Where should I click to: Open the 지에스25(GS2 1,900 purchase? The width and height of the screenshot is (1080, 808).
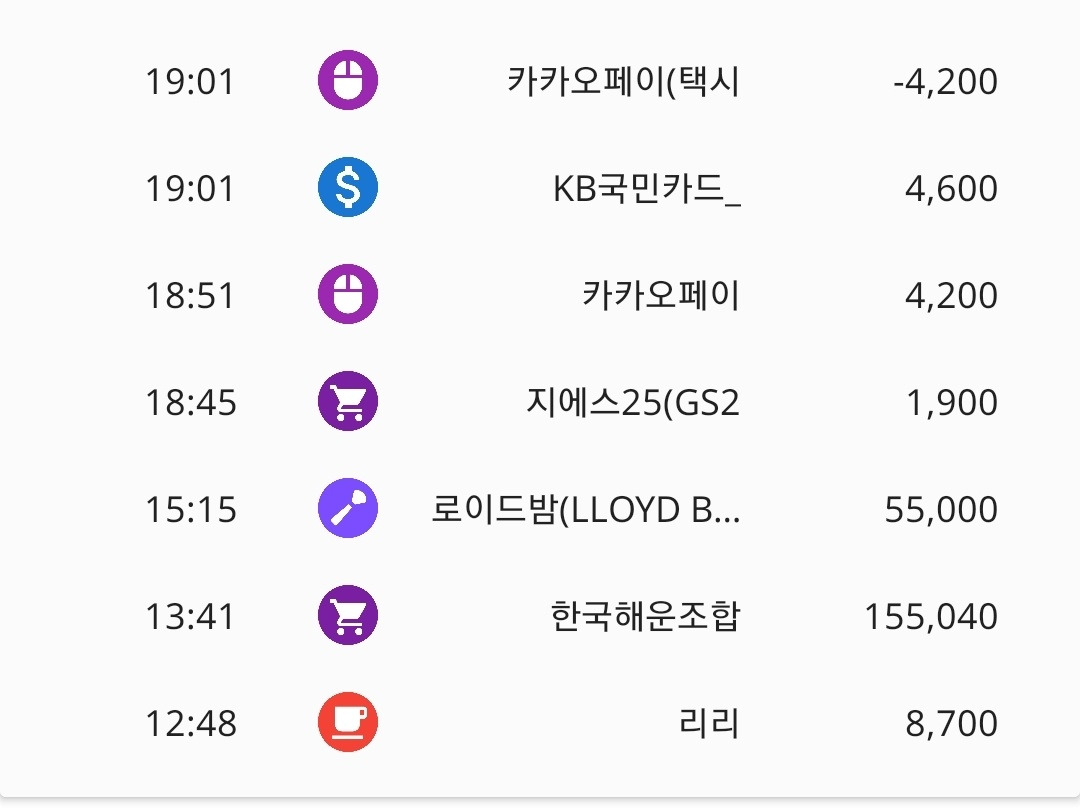point(540,402)
